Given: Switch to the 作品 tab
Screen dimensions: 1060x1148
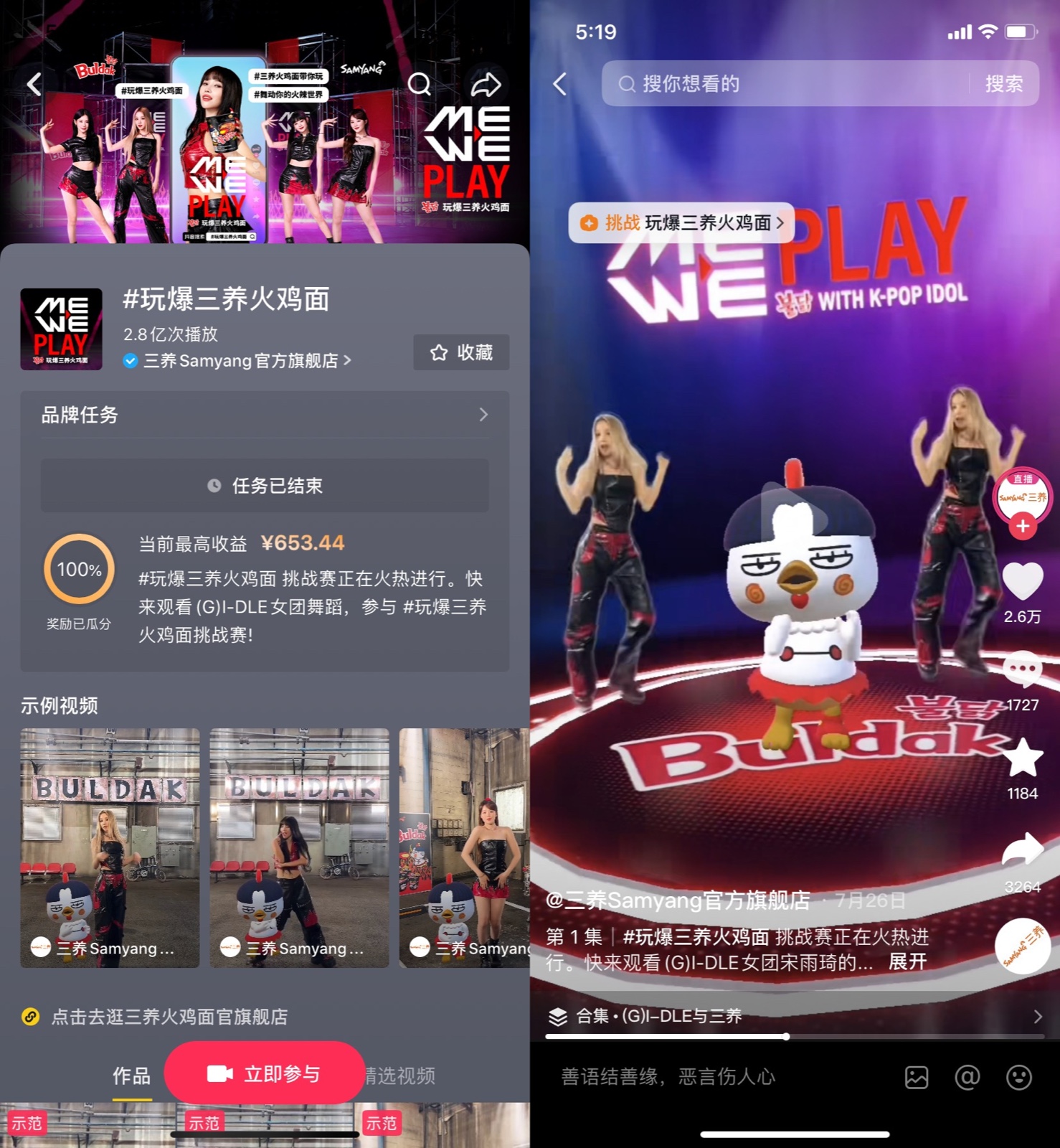Looking at the screenshot, I should (131, 1076).
